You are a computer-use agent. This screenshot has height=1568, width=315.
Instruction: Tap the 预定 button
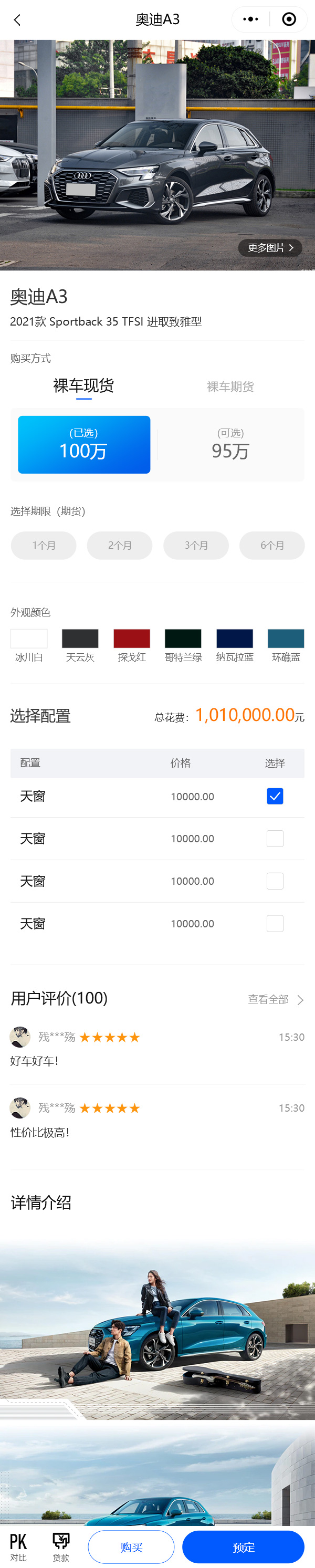coord(243,1546)
